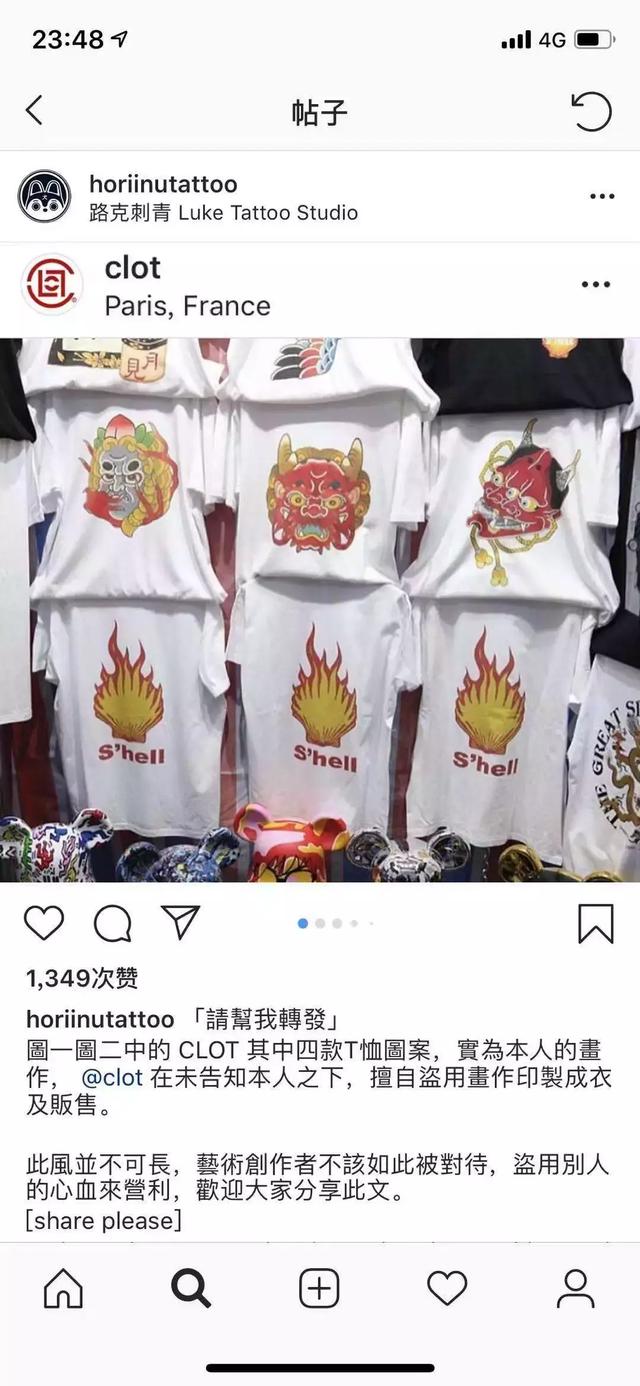The height and width of the screenshot is (1386, 640).
Task: Go back from the post page
Action: point(35,111)
